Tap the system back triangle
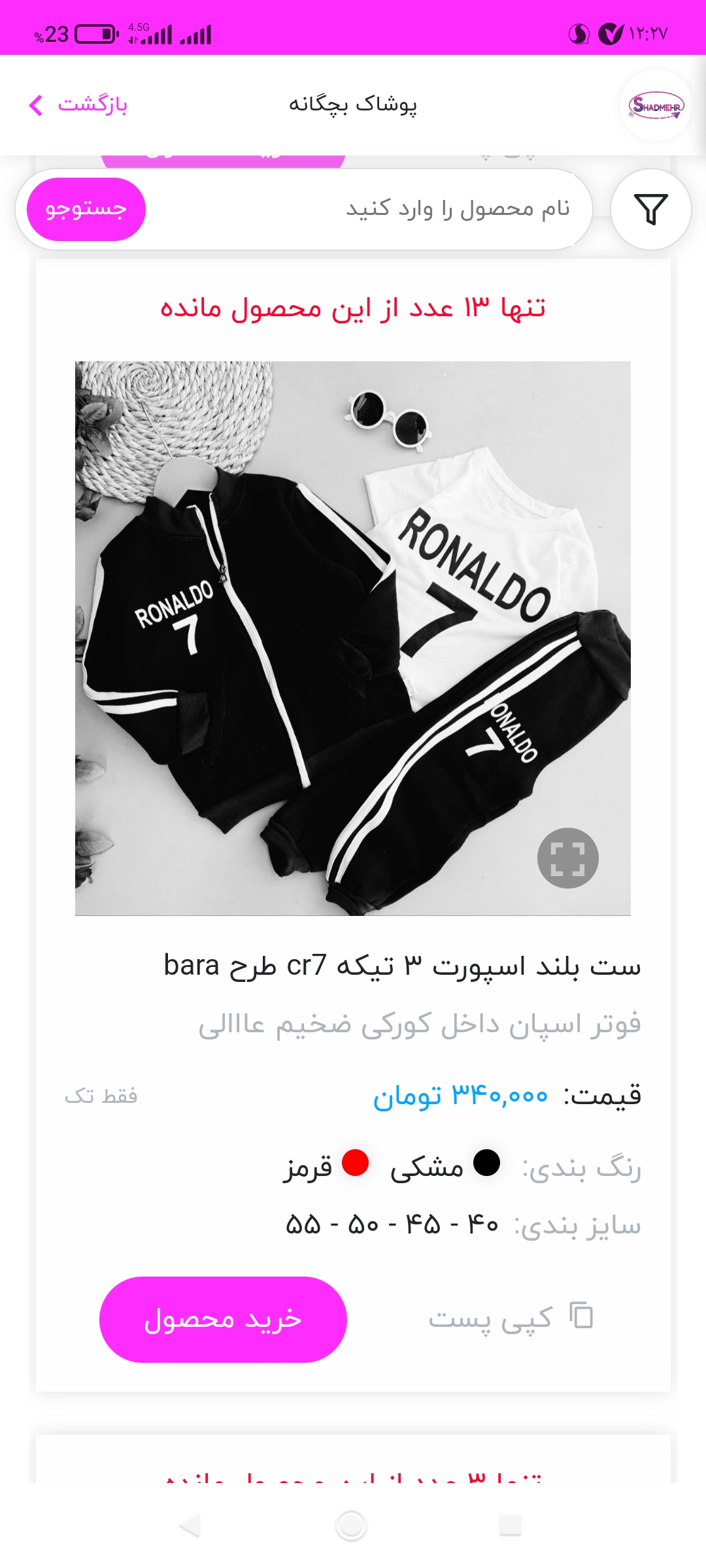 [190, 1526]
